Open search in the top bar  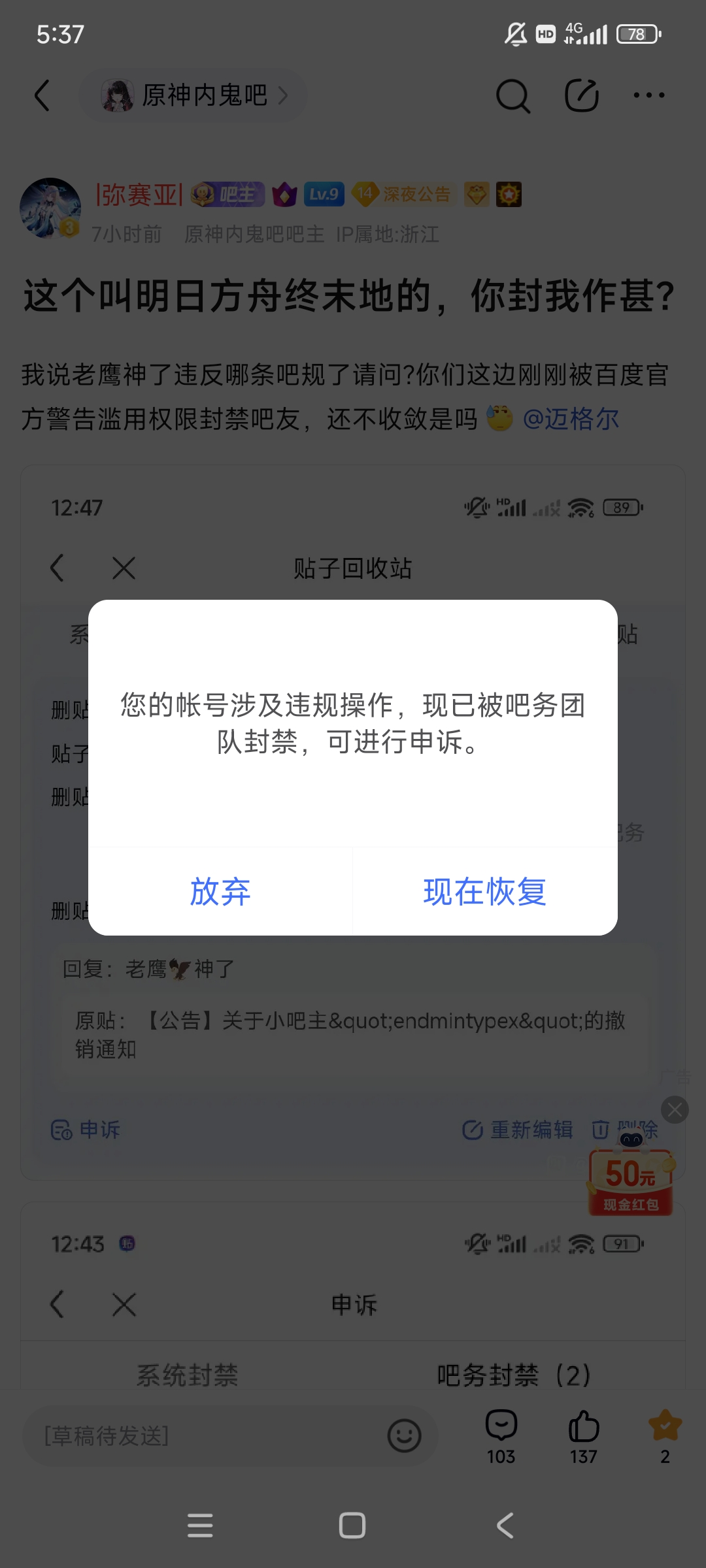pos(513,96)
